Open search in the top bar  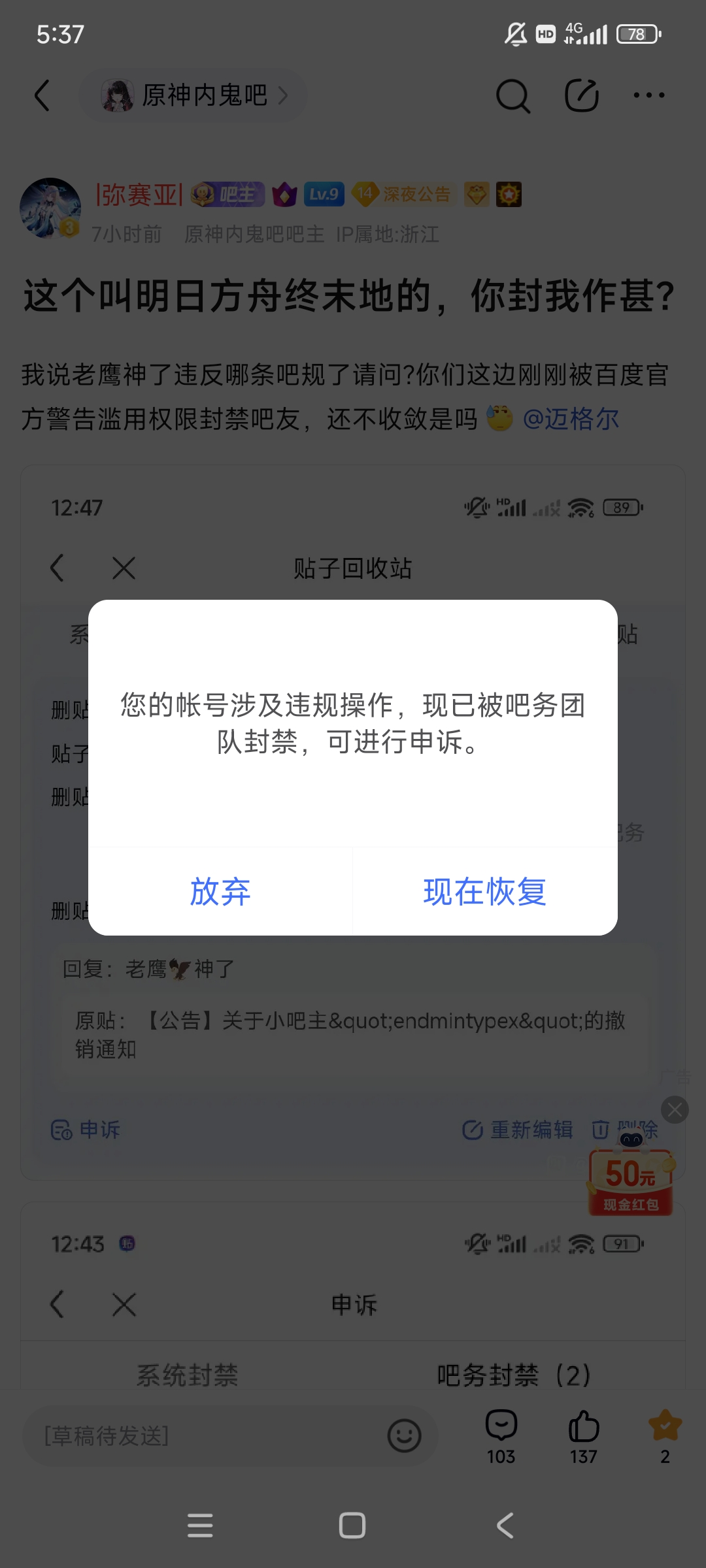pos(513,96)
